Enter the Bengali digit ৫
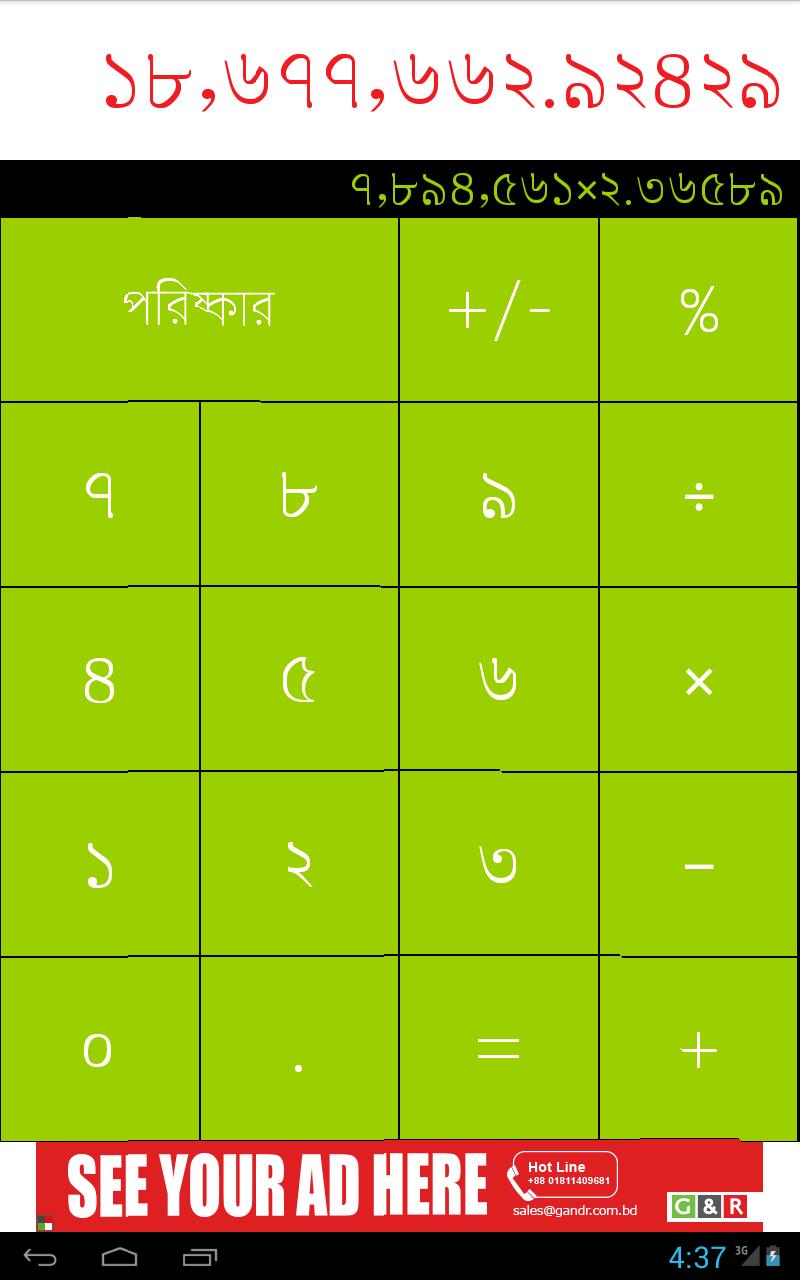 point(299,679)
